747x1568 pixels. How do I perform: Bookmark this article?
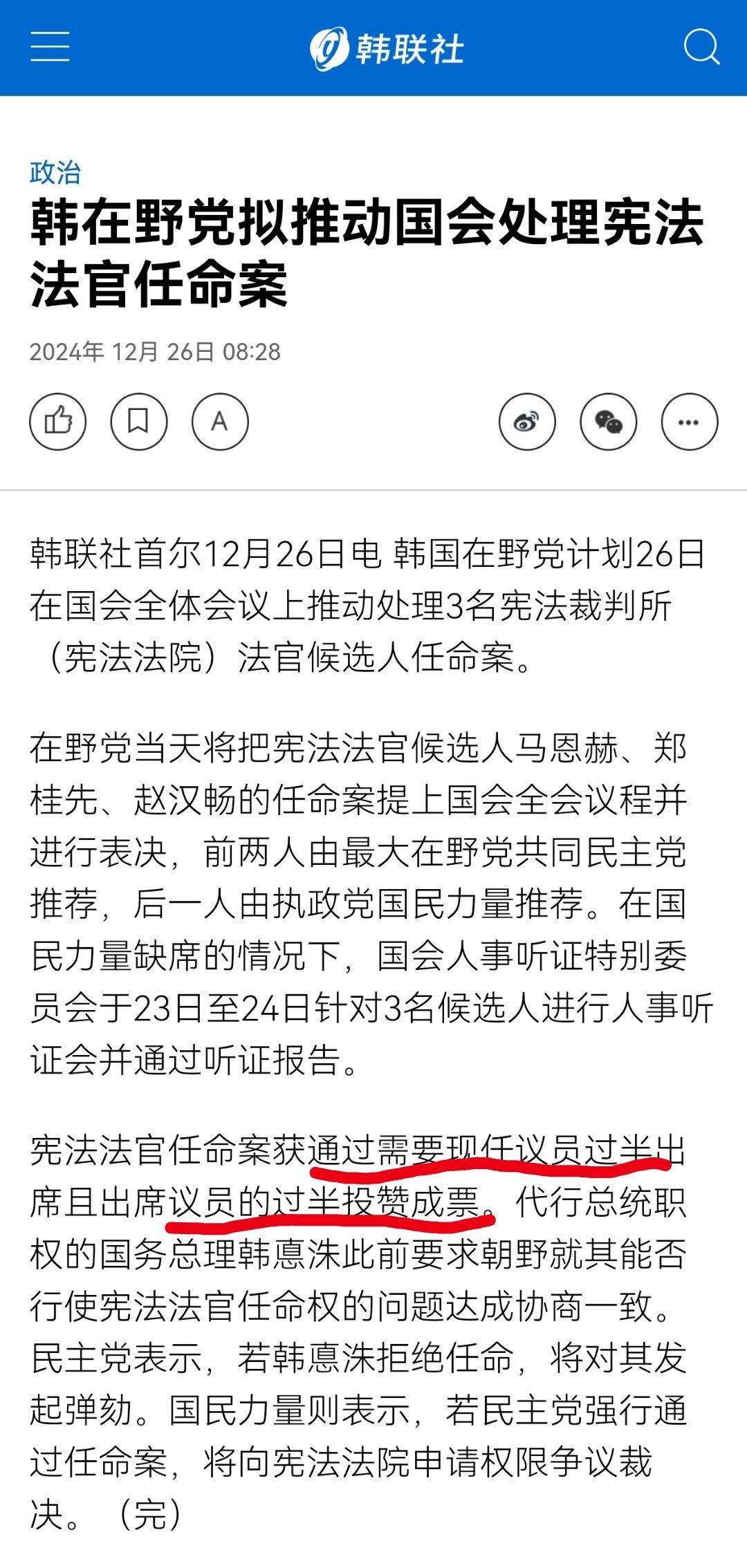139,422
